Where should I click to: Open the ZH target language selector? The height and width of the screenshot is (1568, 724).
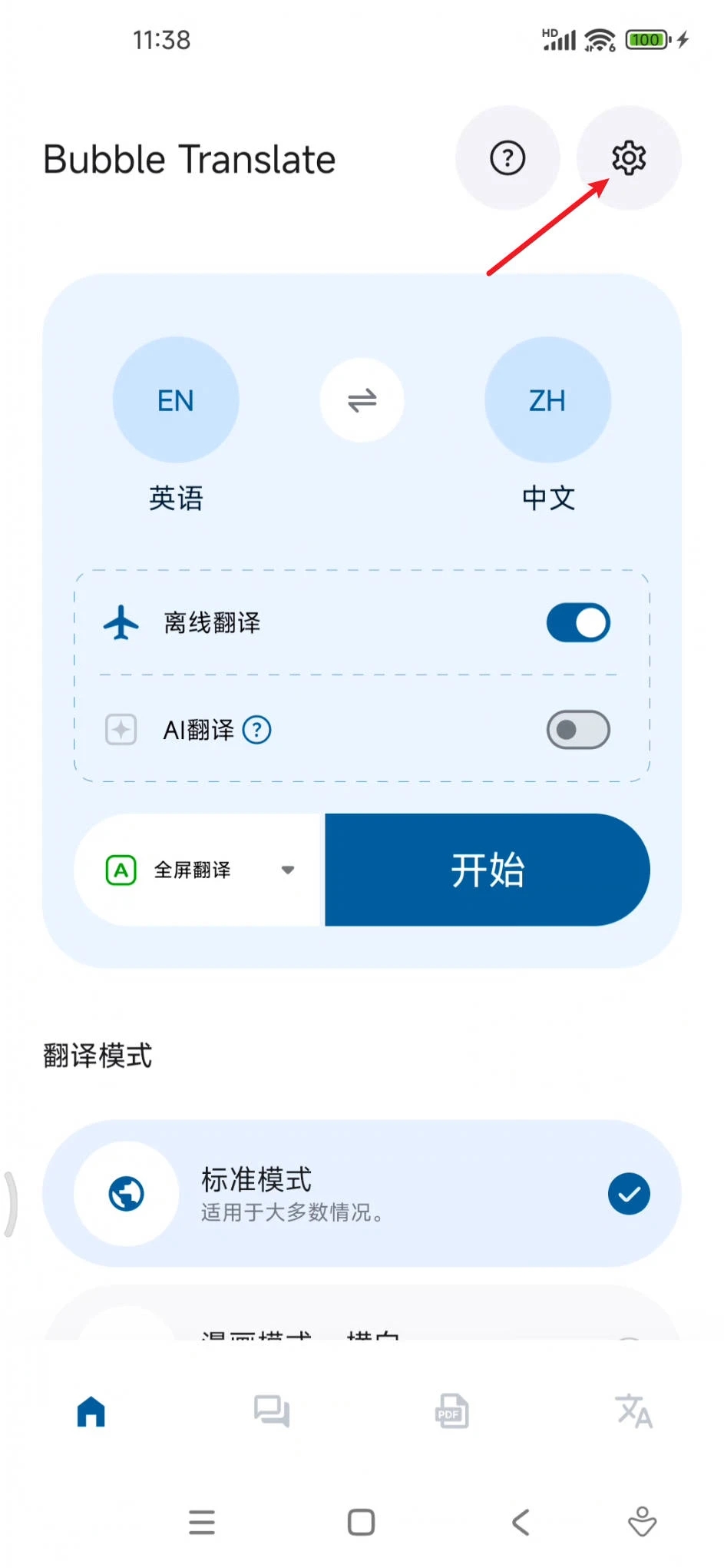(547, 400)
